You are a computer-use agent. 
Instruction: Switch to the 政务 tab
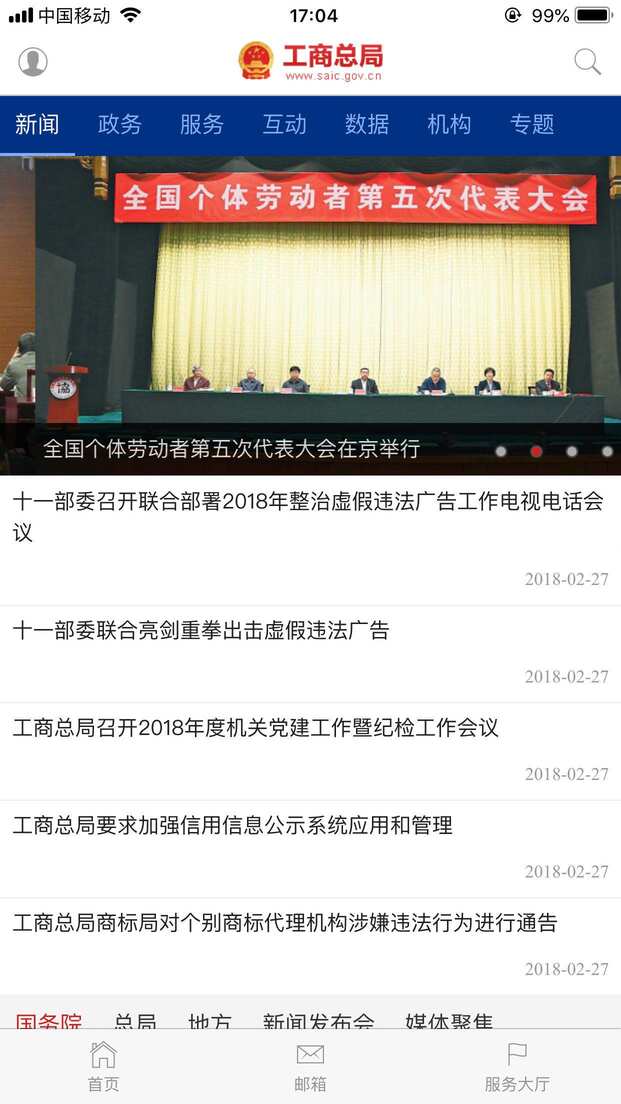120,125
